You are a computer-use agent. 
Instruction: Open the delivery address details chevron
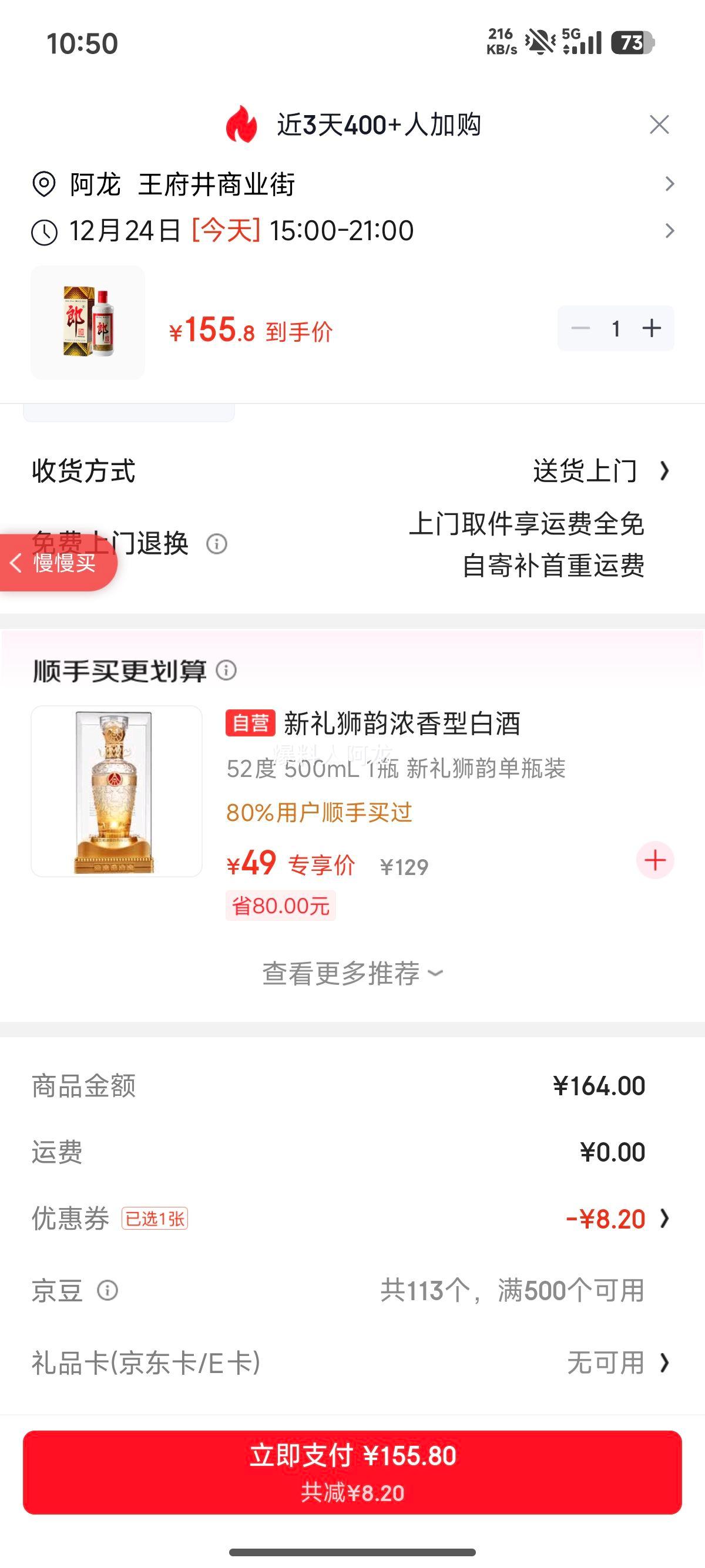(670, 183)
